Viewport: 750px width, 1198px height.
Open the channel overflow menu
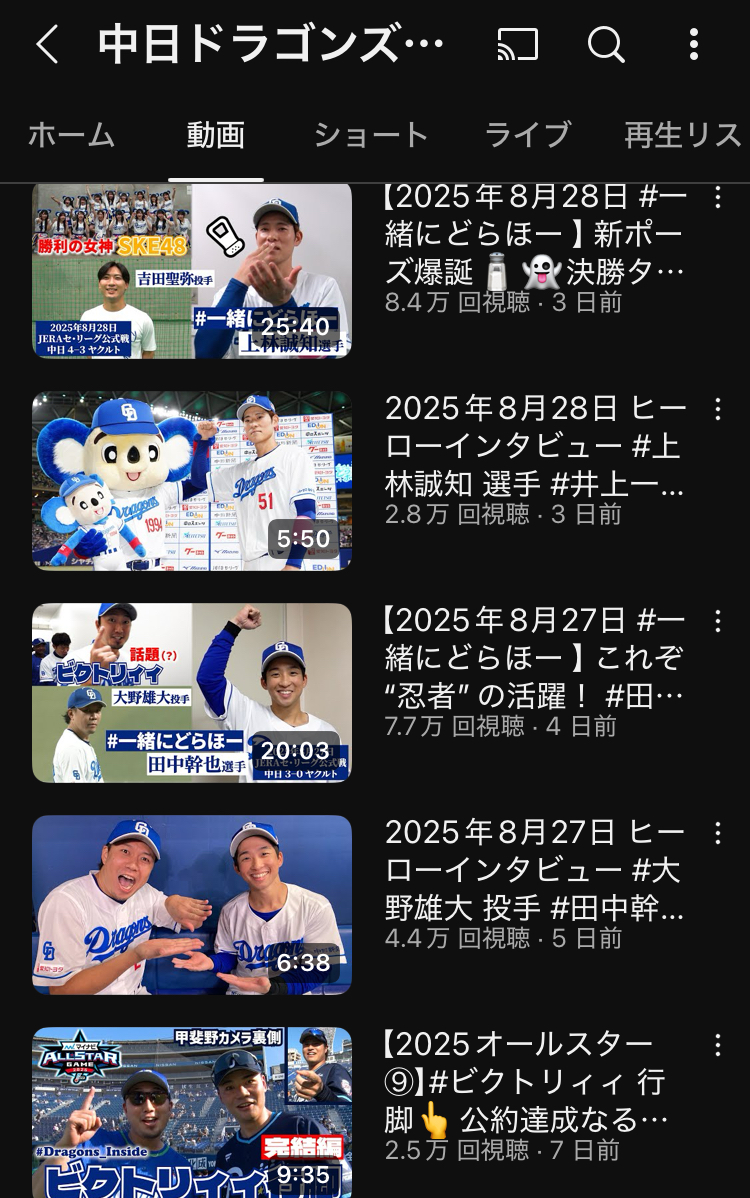pyautogui.click(x=694, y=45)
